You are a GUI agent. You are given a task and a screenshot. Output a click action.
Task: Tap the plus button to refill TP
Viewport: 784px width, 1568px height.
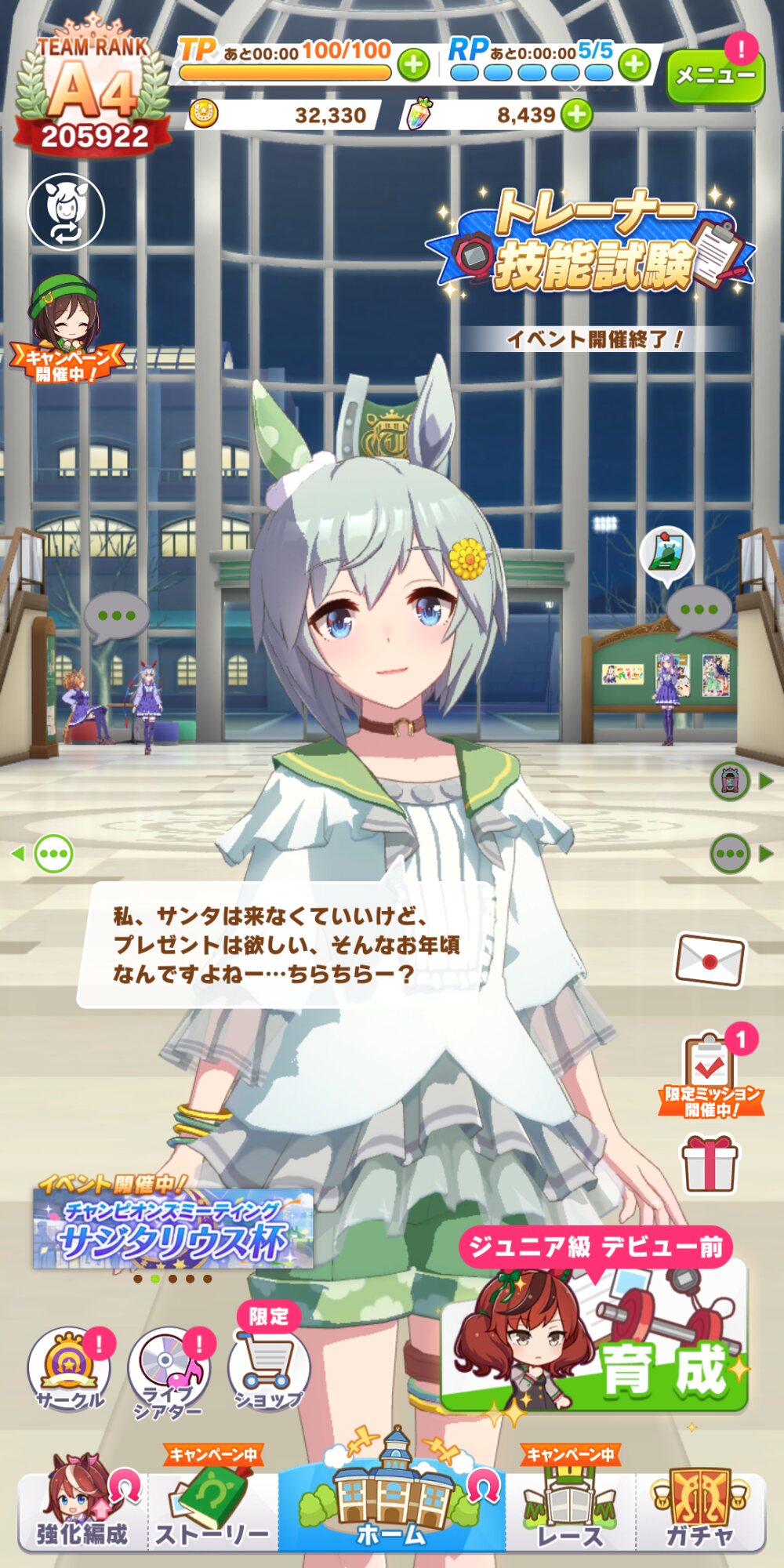(x=414, y=64)
